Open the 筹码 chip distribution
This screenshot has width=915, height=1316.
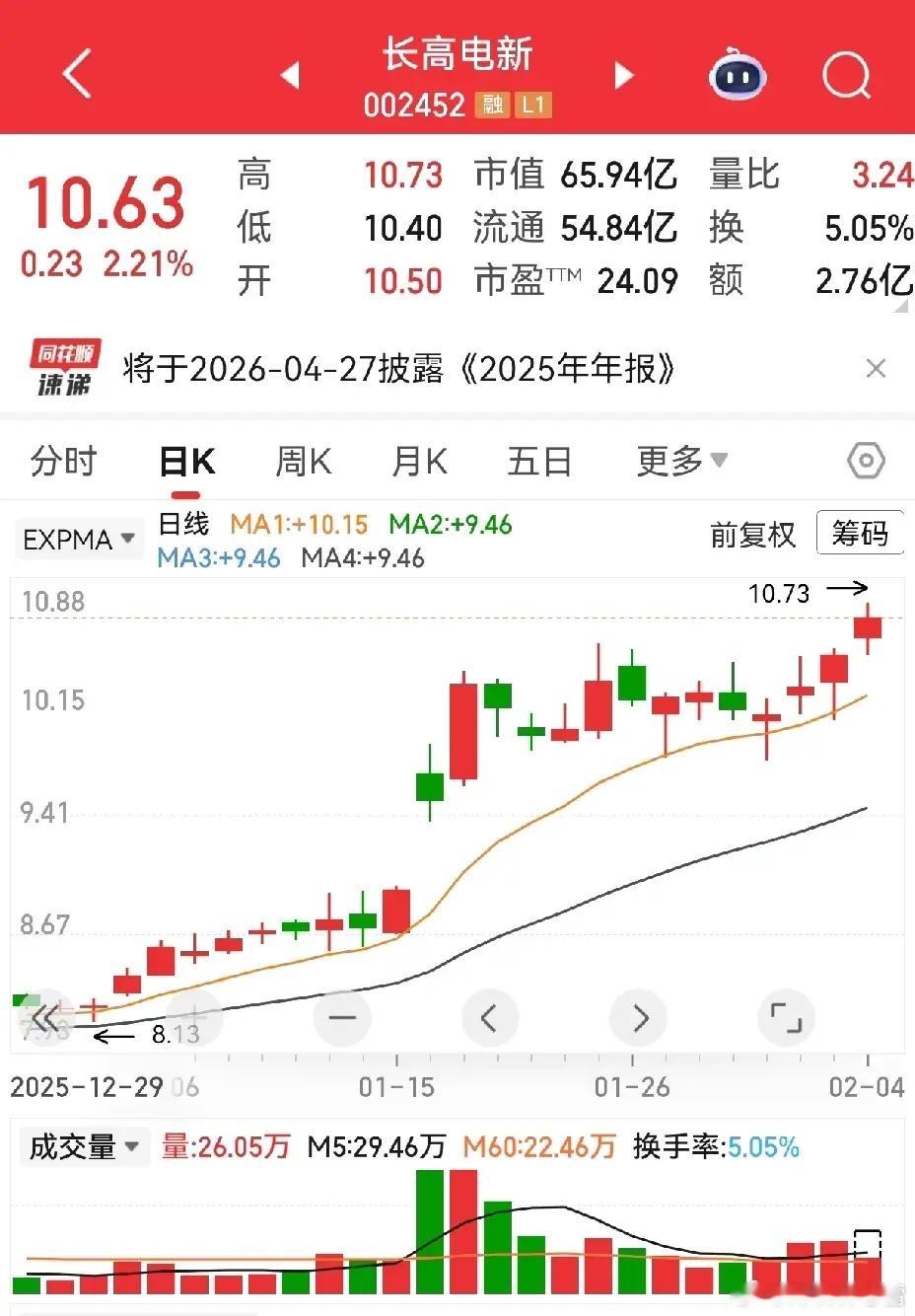pos(859,534)
